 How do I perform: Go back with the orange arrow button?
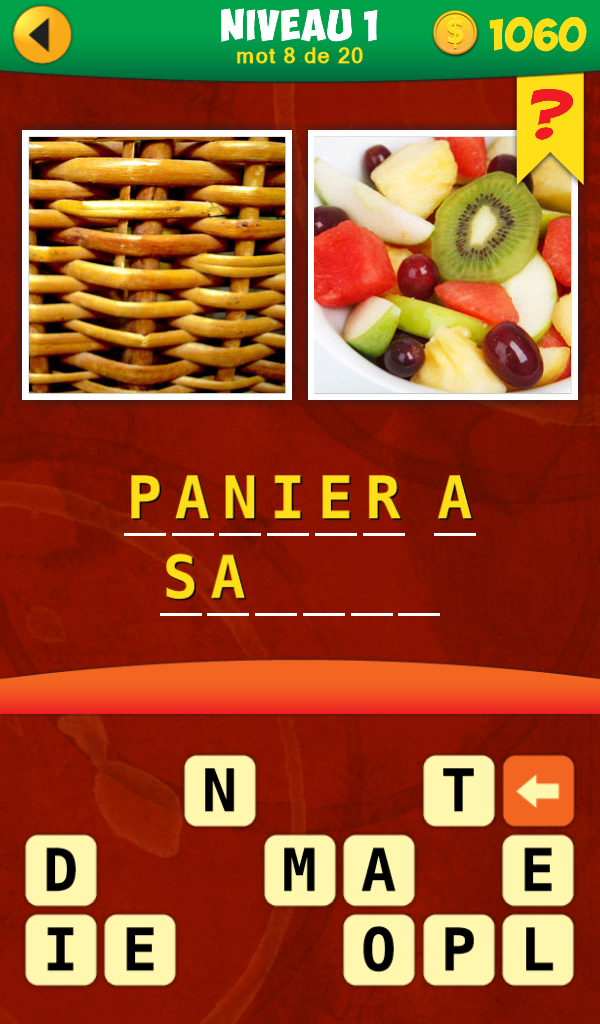[42, 35]
